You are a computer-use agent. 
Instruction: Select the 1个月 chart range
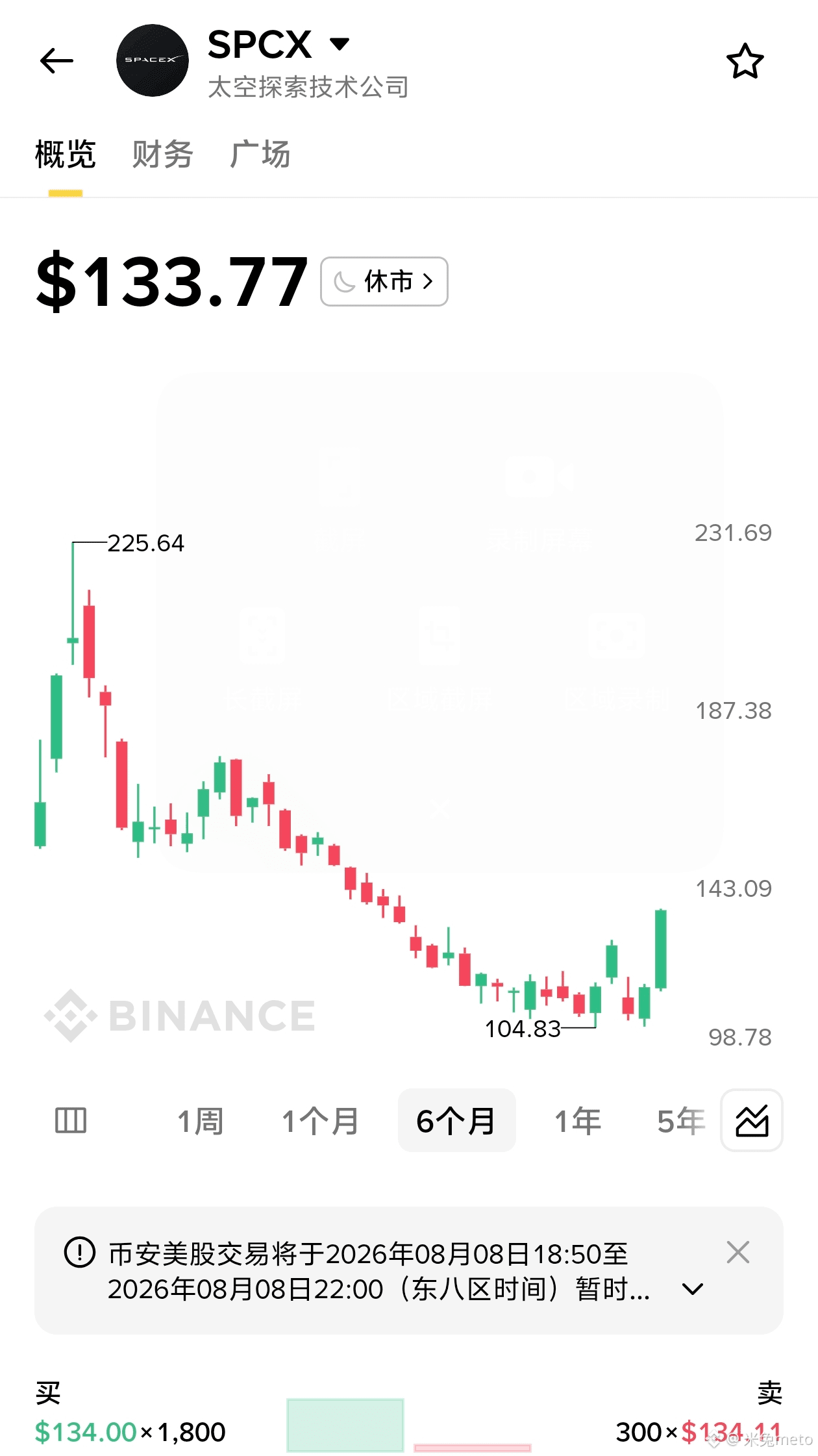tap(321, 1121)
